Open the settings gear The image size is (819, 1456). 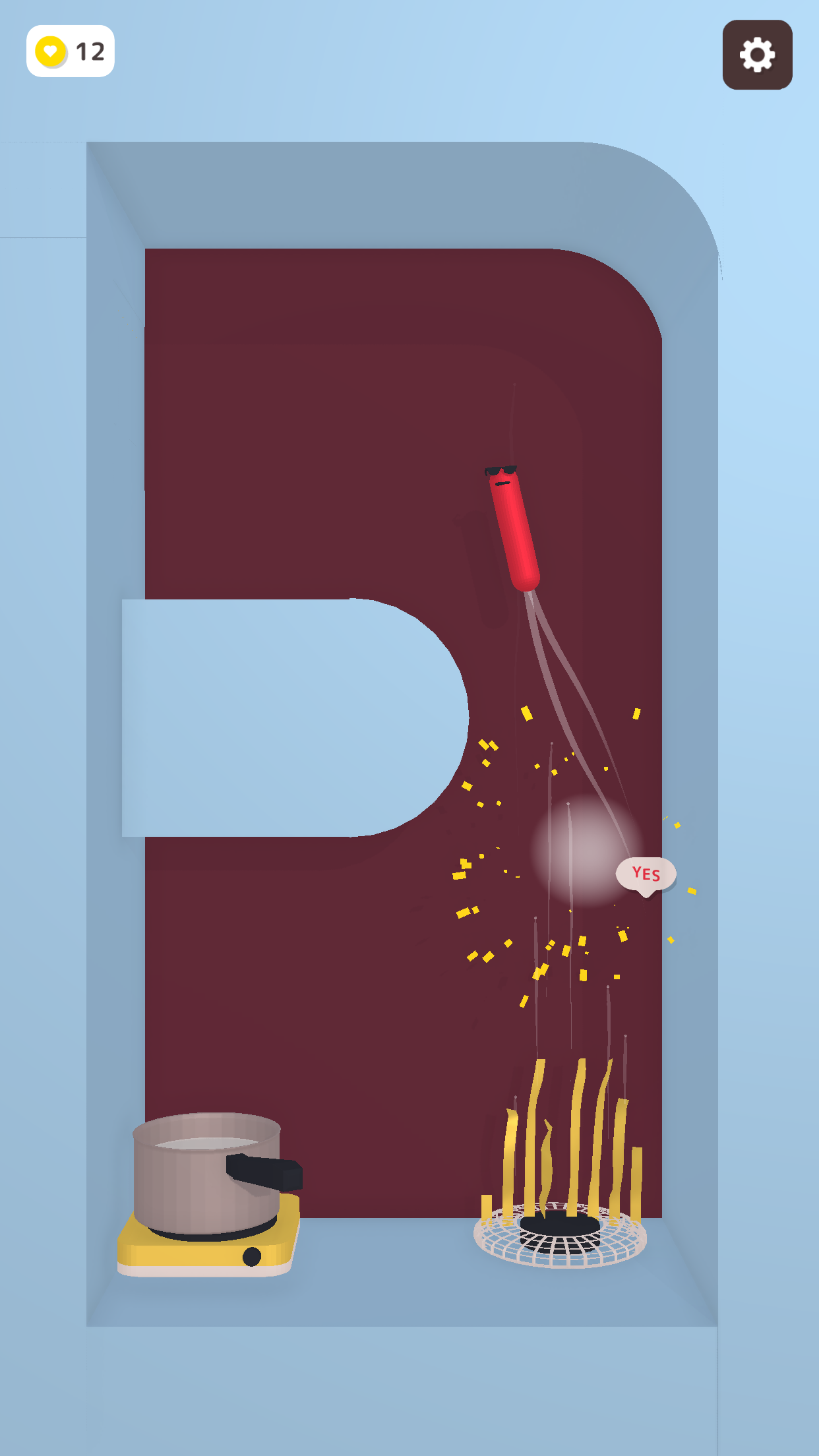757,55
